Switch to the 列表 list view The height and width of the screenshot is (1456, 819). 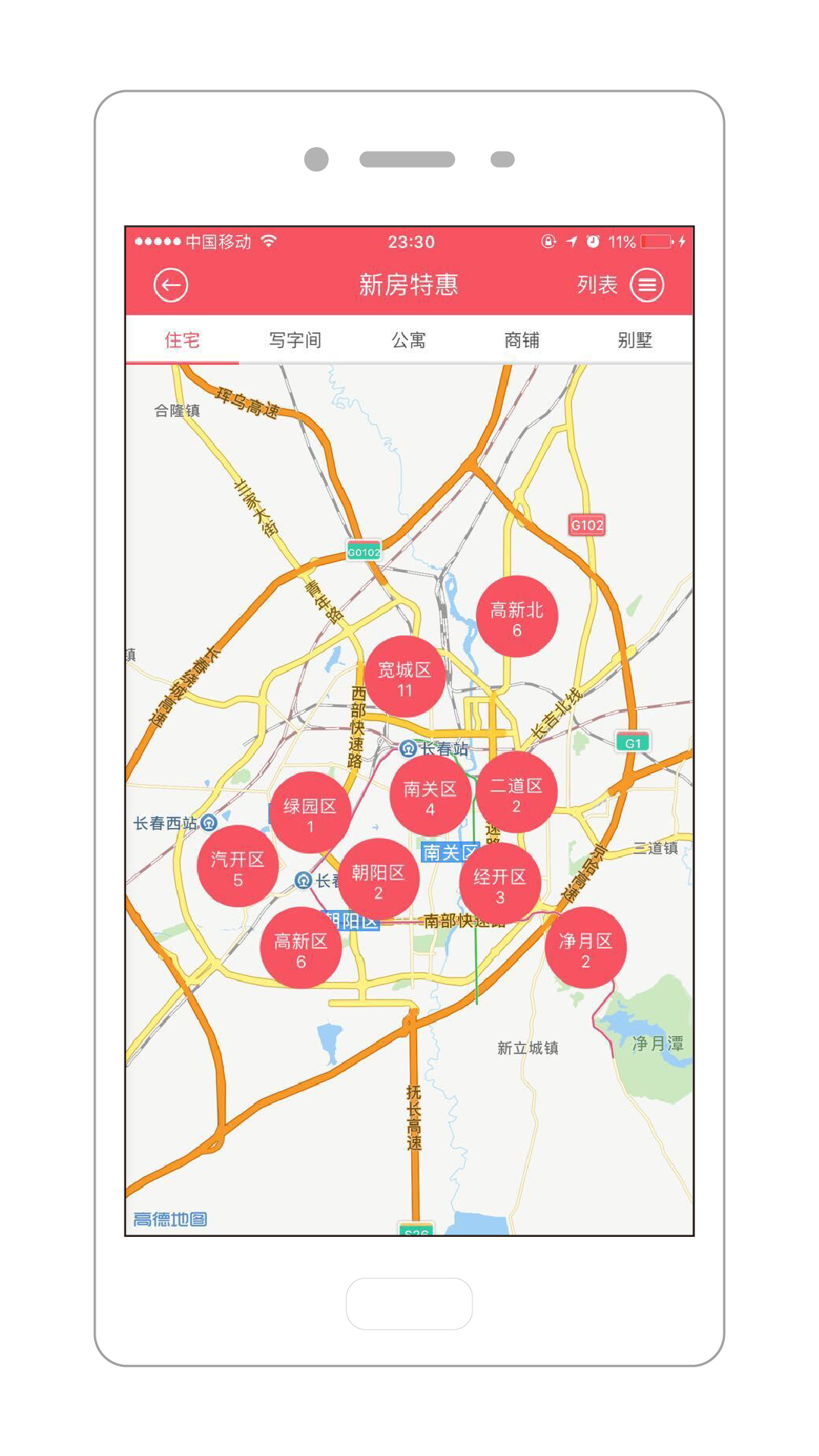[620, 286]
